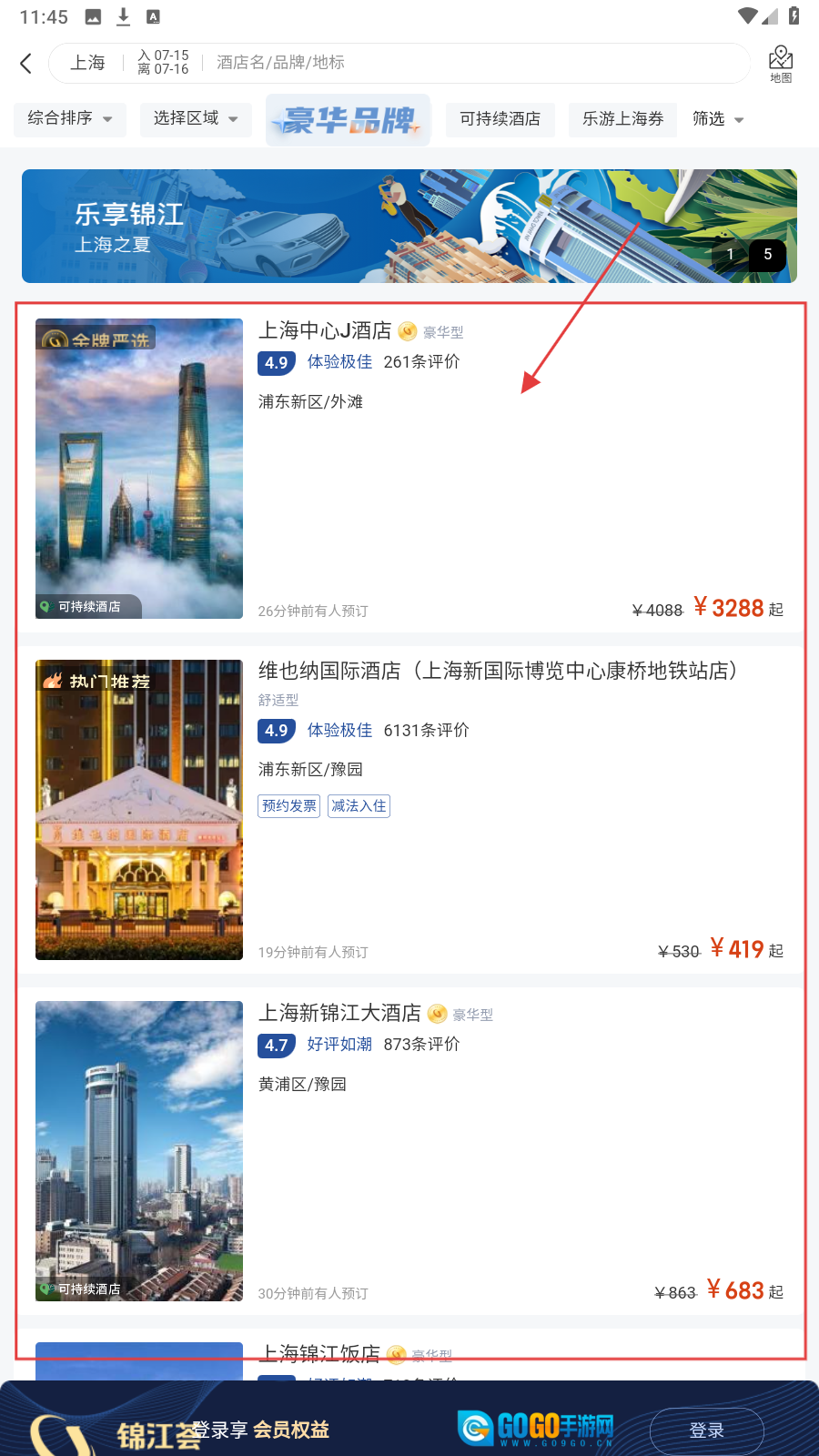
Task: Edit check-in dates 07-15 to 07-16
Action: point(164,63)
